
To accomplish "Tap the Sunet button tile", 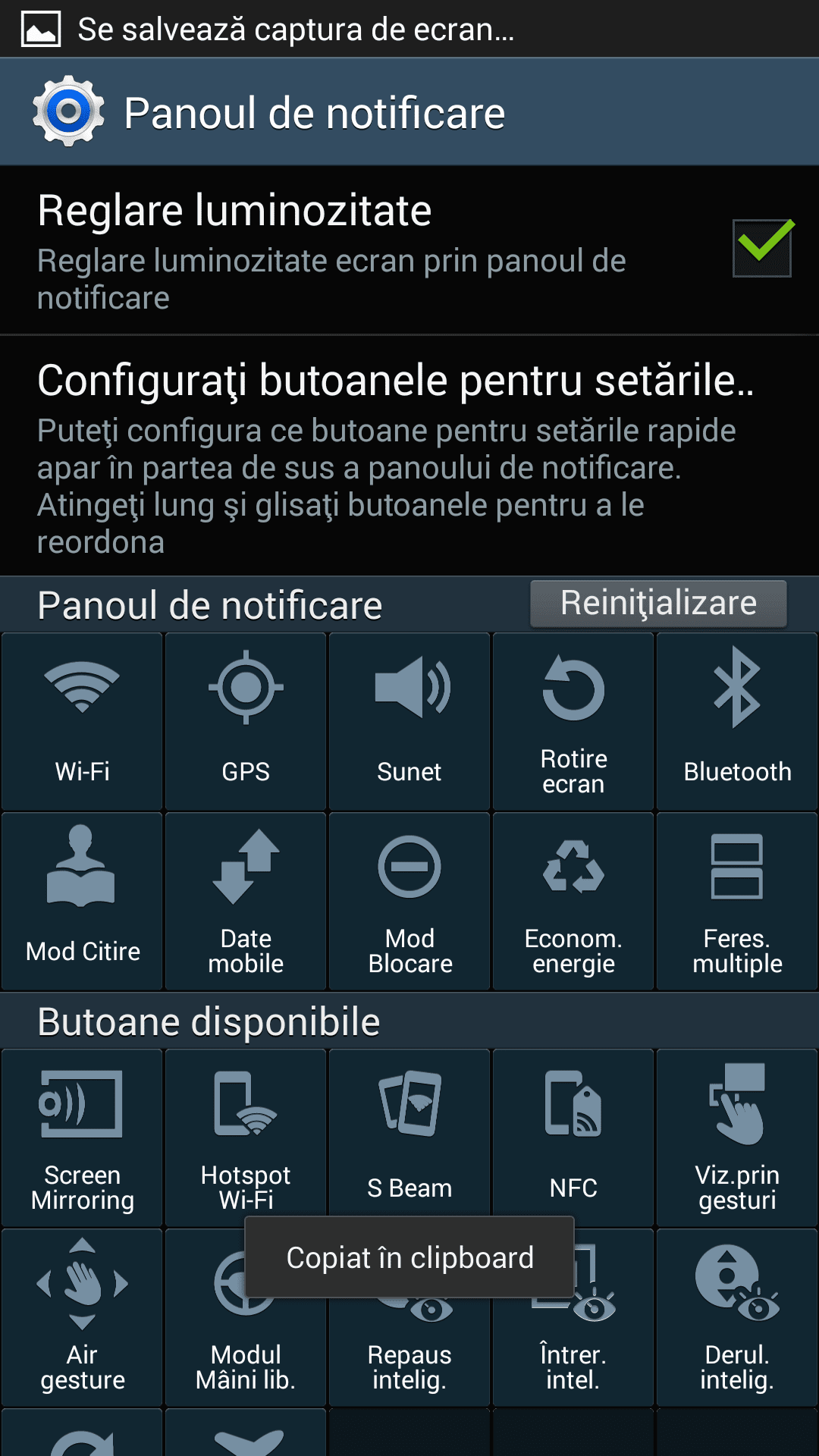I will tap(409, 721).
